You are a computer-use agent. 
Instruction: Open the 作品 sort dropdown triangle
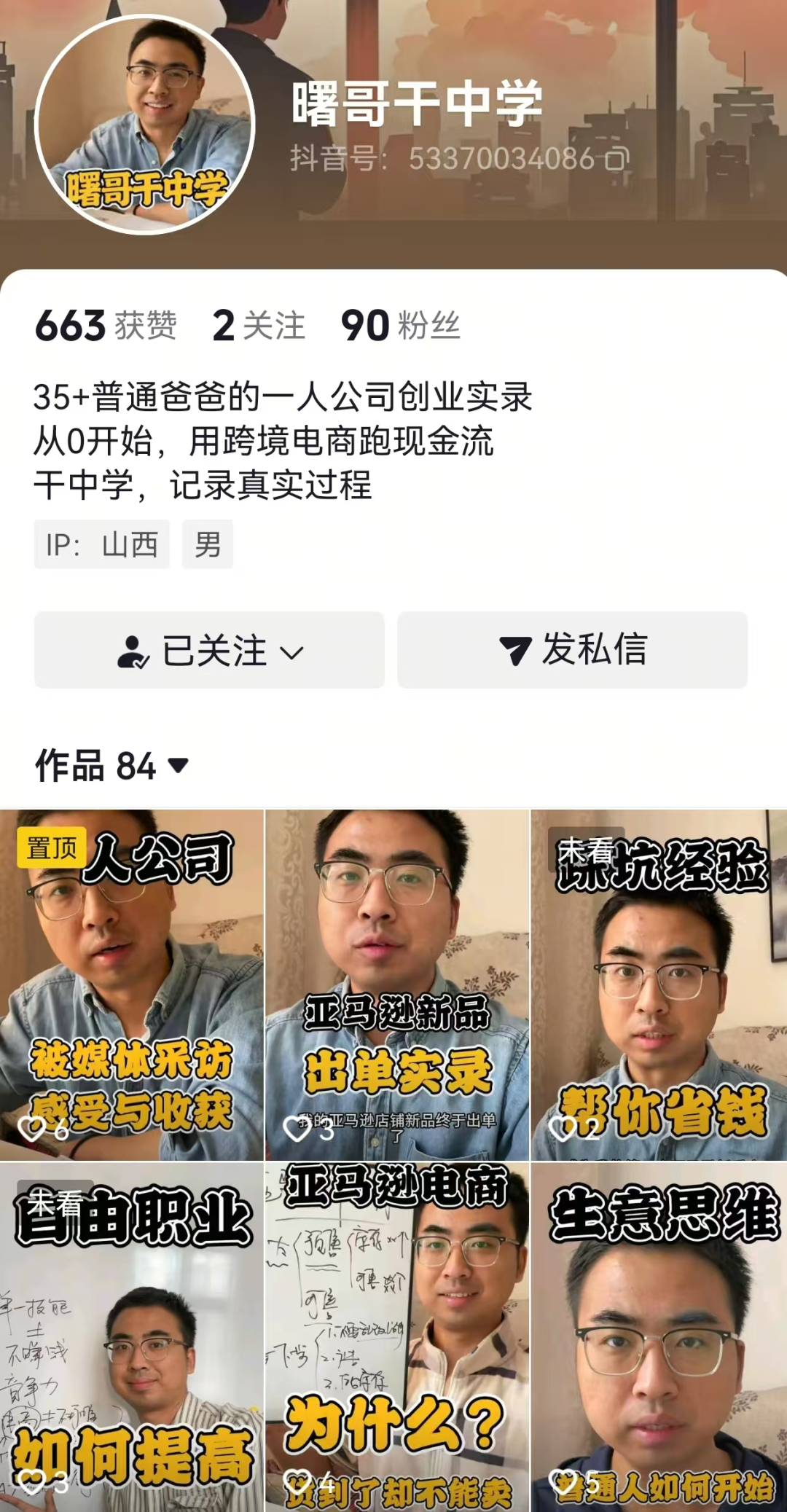click(x=179, y=765)
